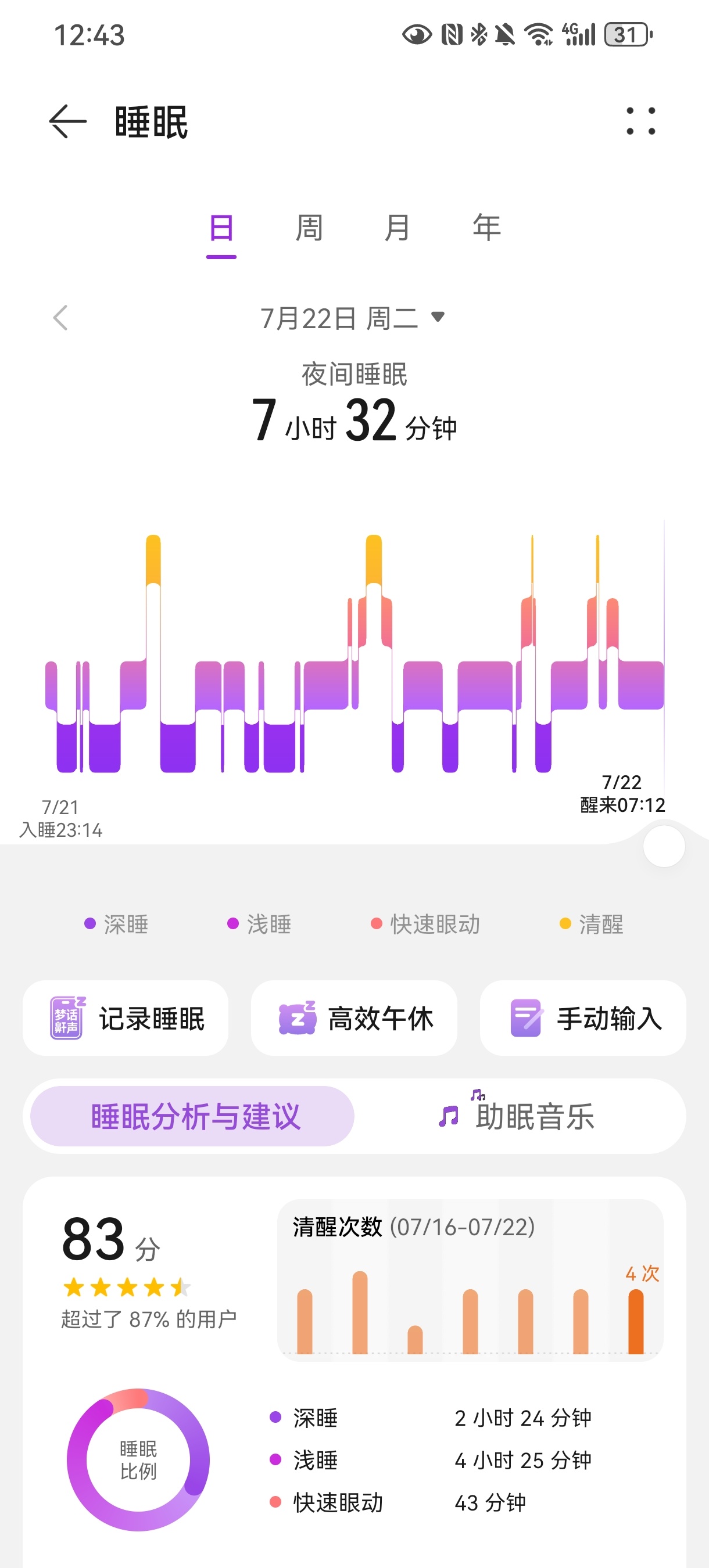
Task: Go to the previous day's sleep data
Action: pos(60,318)
